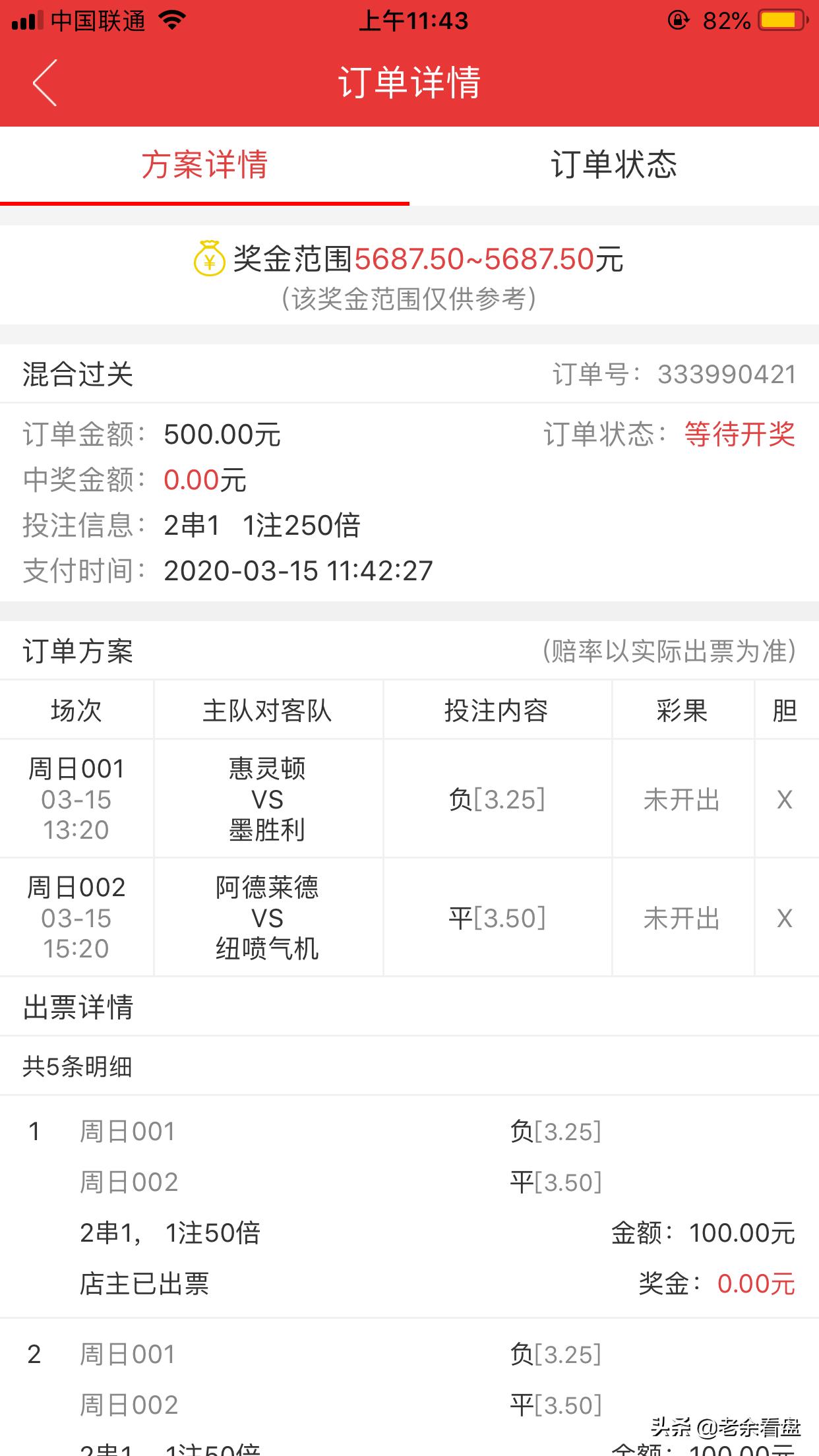Screen dimensions: 819x1456
Task: Toggle the 胆 mark for 周日001 match
Action: (x=784, y=799)
